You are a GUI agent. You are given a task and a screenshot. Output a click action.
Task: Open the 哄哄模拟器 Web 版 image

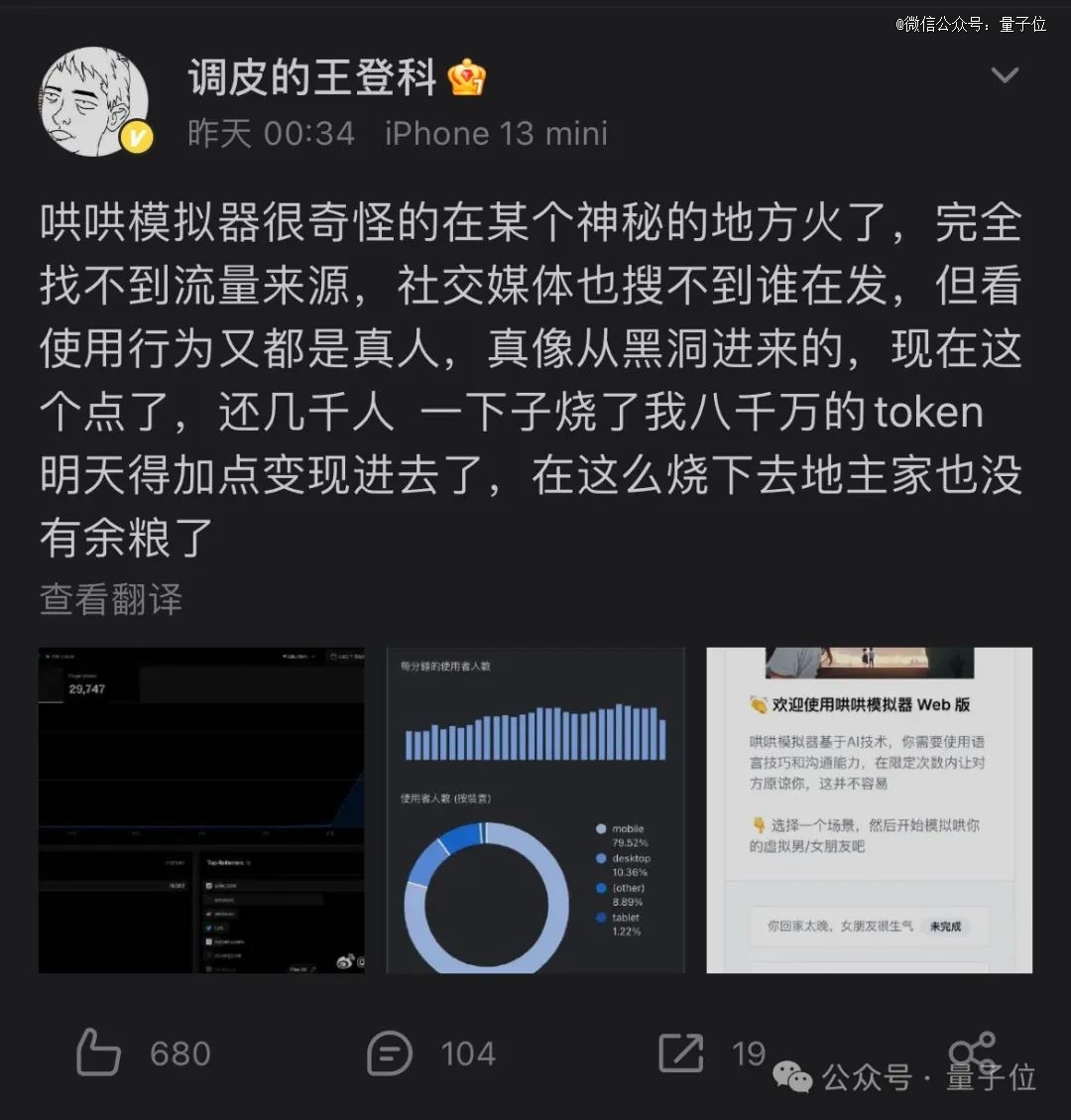[x=869, y=809]
